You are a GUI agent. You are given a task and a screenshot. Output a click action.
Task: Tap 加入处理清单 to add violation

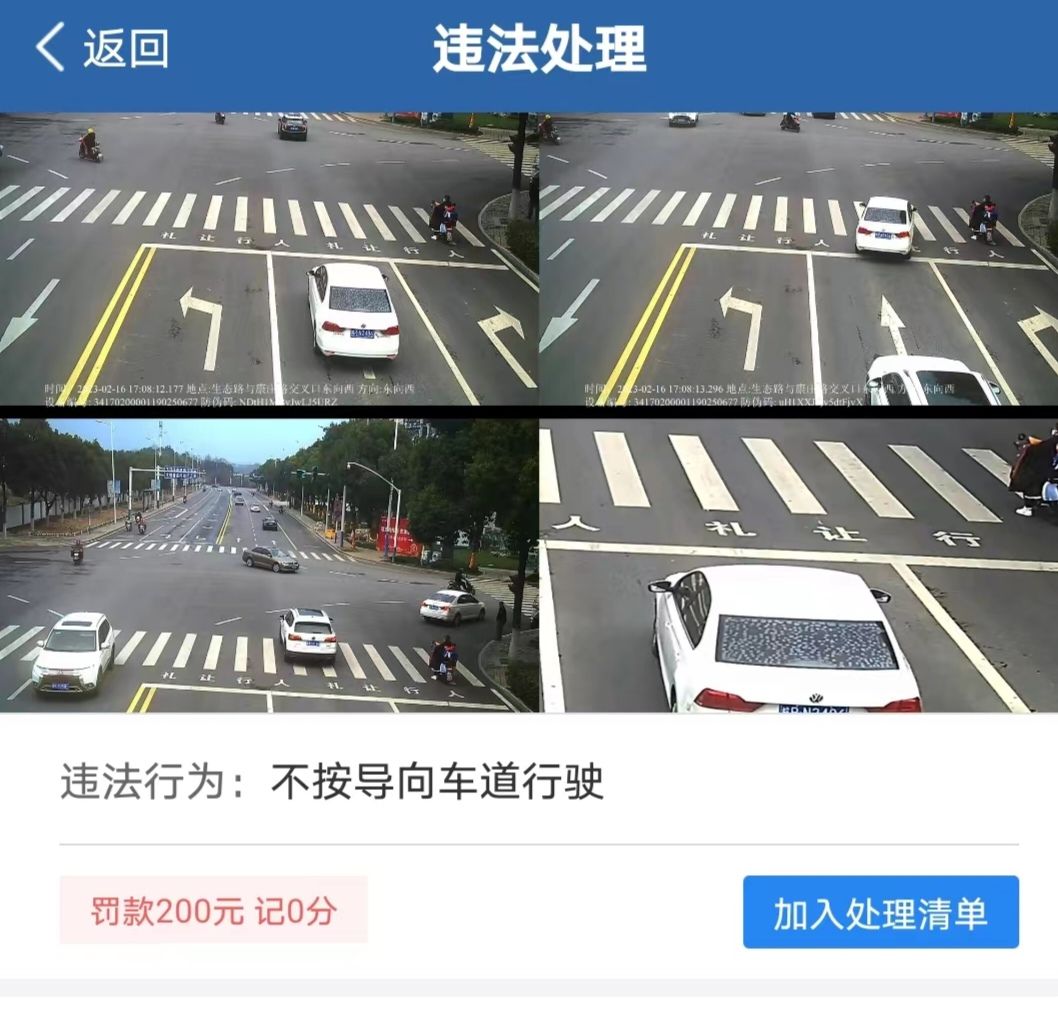[x=880, y=912]
